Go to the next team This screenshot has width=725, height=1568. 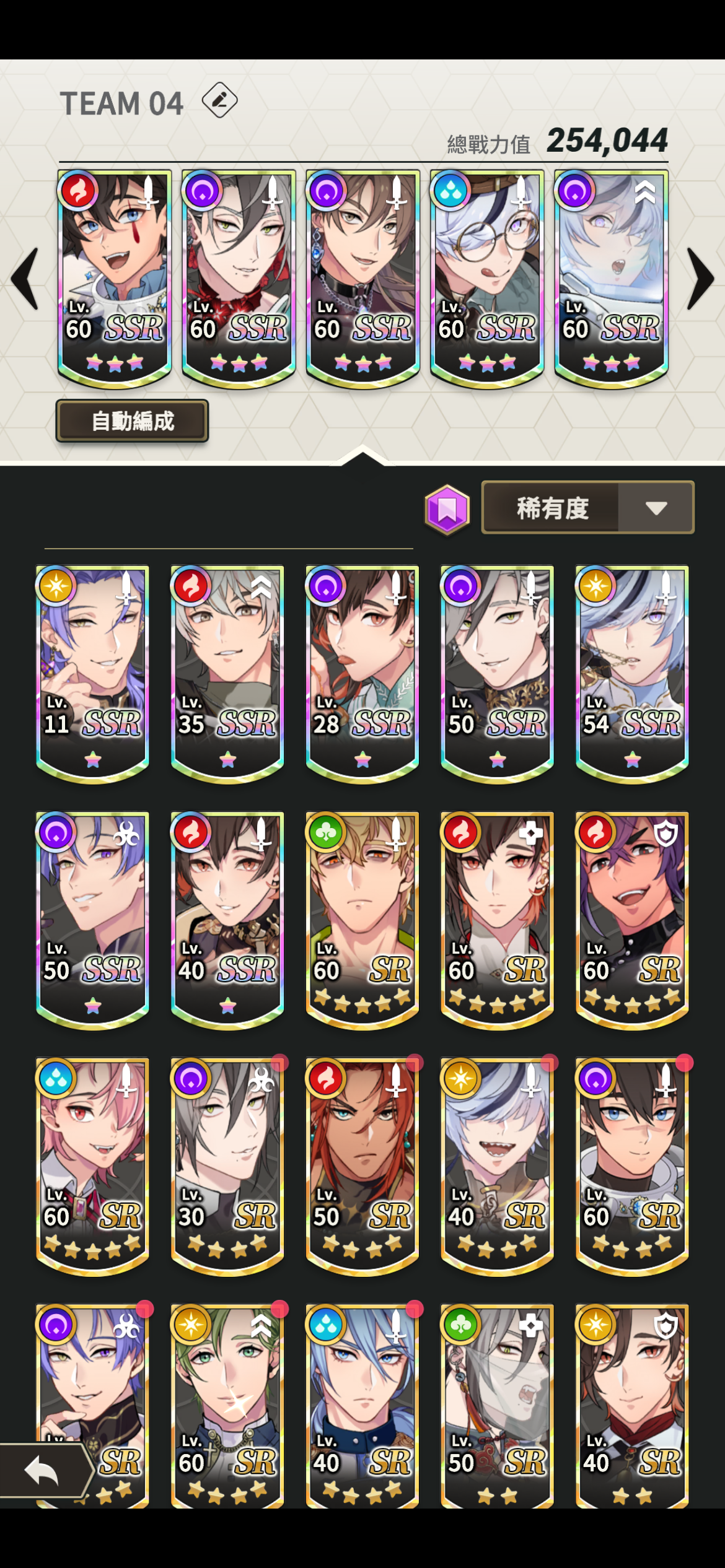click(700, 279)
